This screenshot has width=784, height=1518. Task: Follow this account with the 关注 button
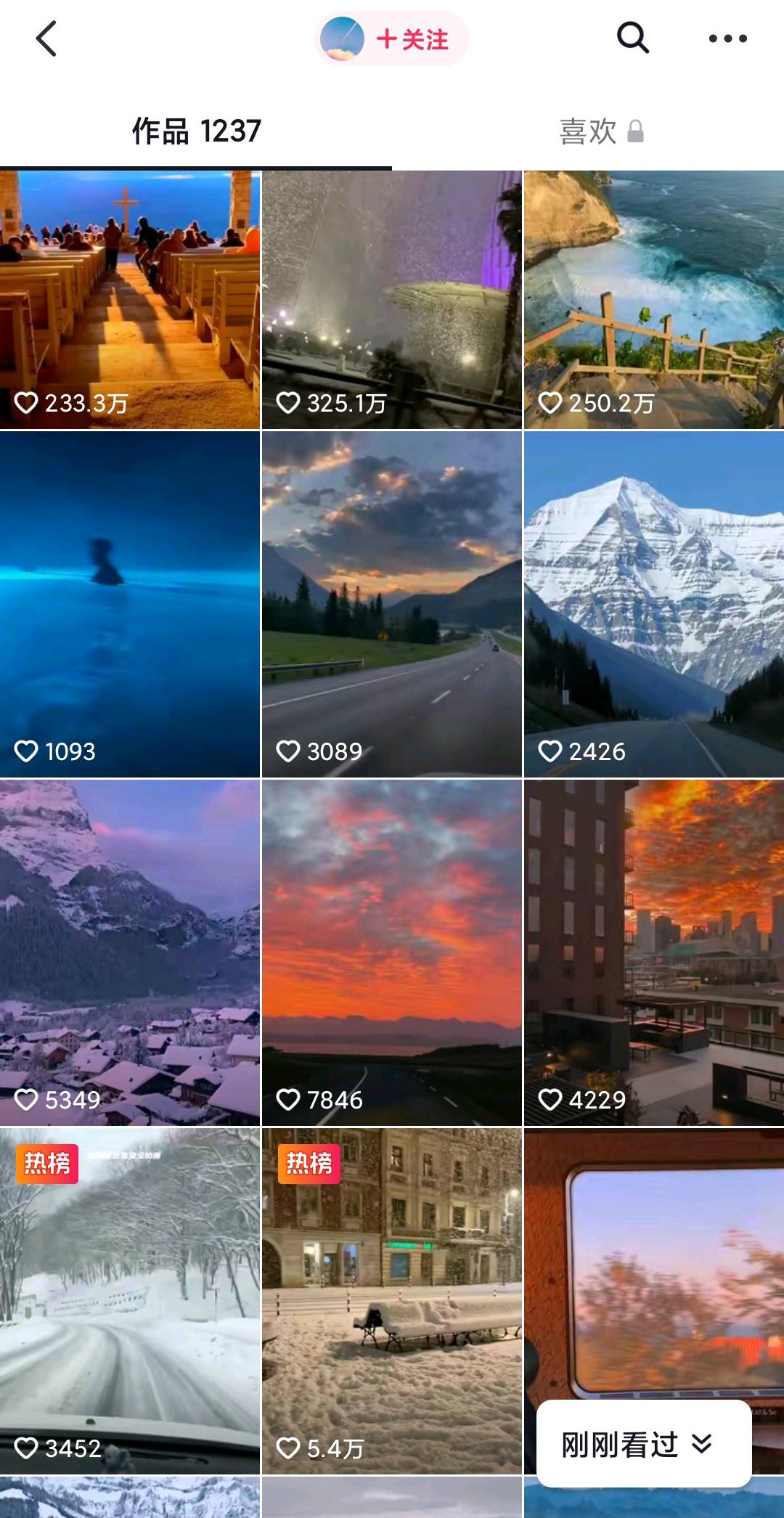(x=412, y=39)
